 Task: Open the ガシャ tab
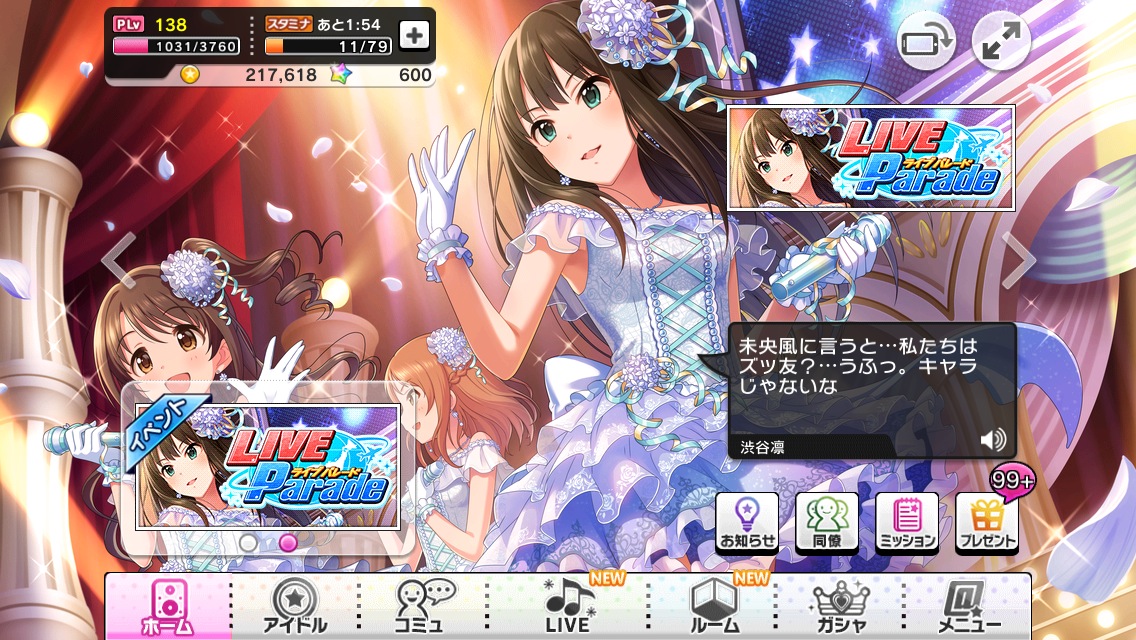pyautogui.click(x=840, y=607)
